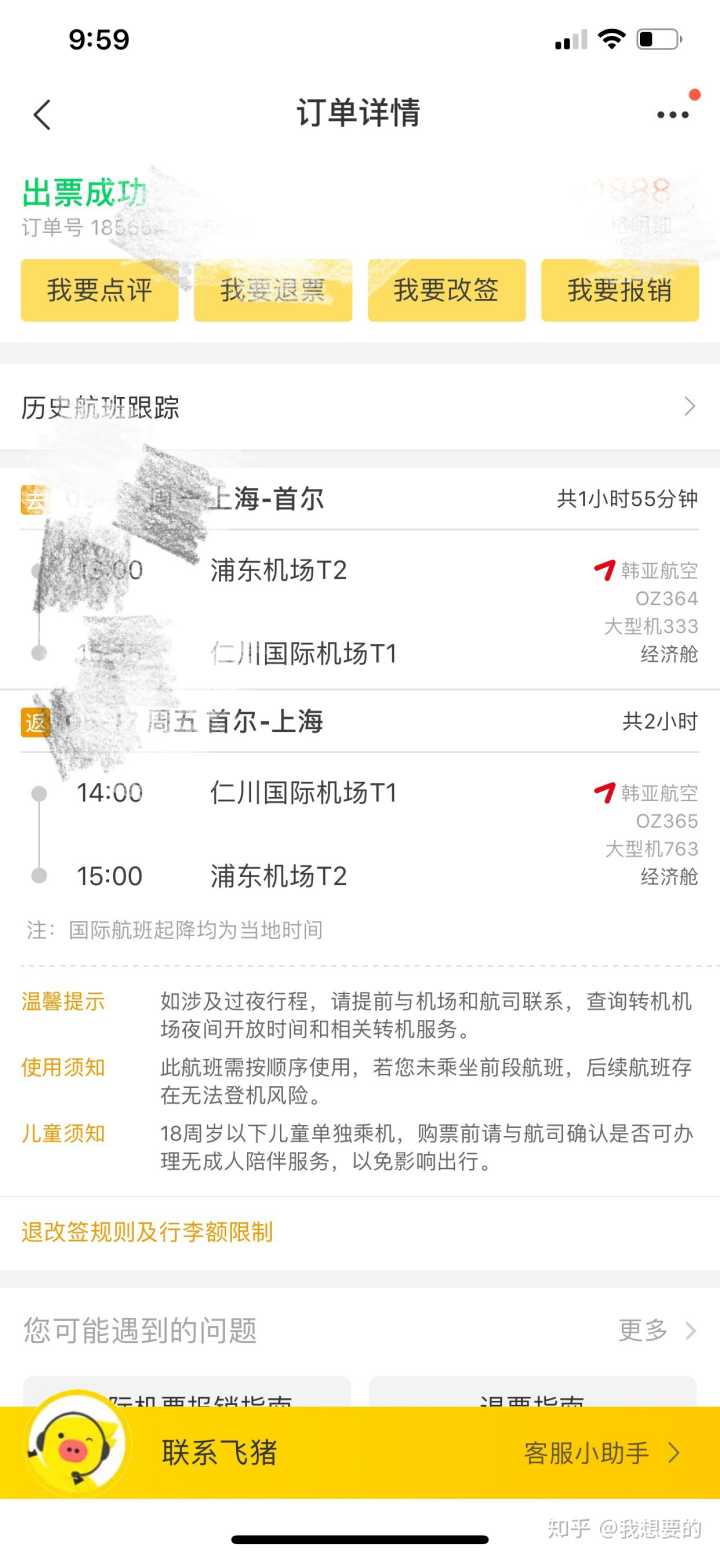
Task: Open the three-dot overflow menu
Action: 673,114
